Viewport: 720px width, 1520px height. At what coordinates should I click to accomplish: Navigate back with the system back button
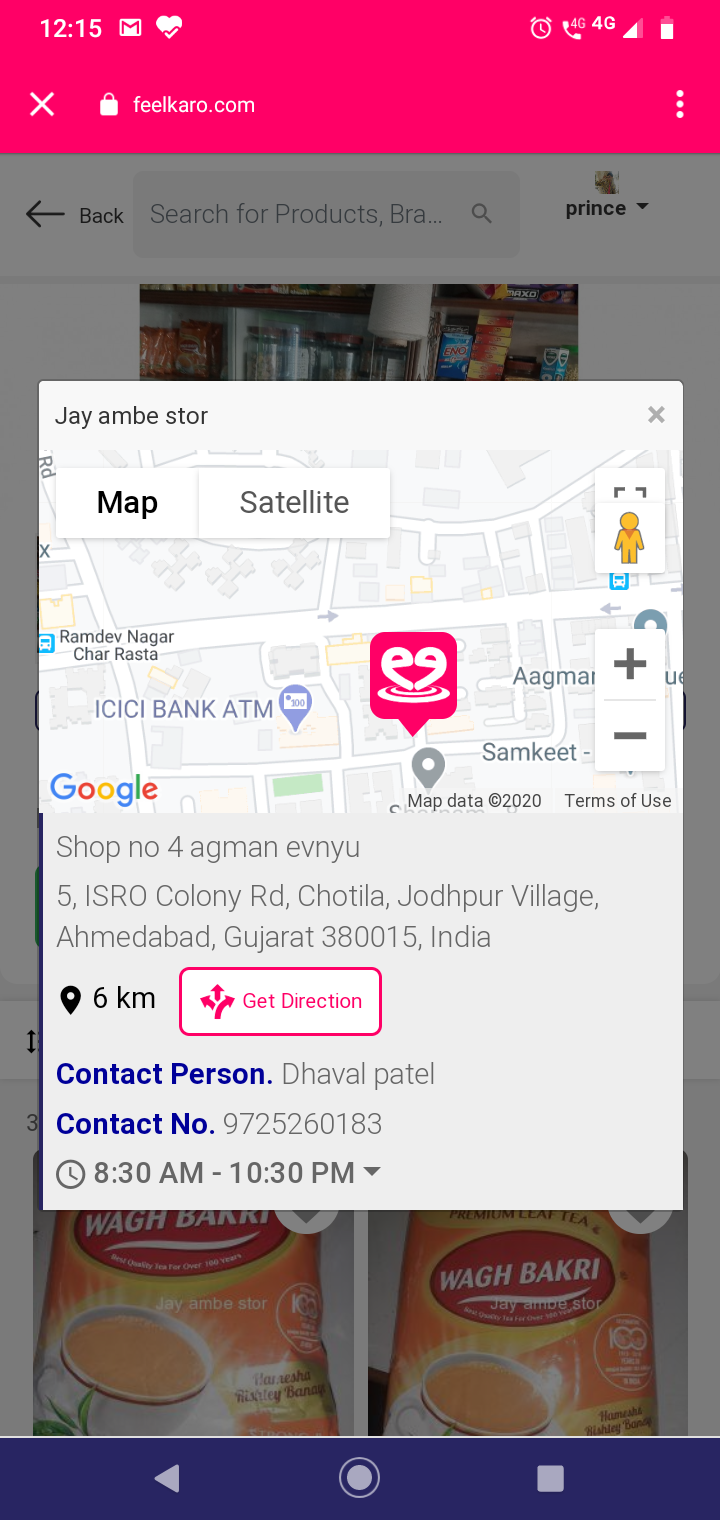click(168, 1477)
